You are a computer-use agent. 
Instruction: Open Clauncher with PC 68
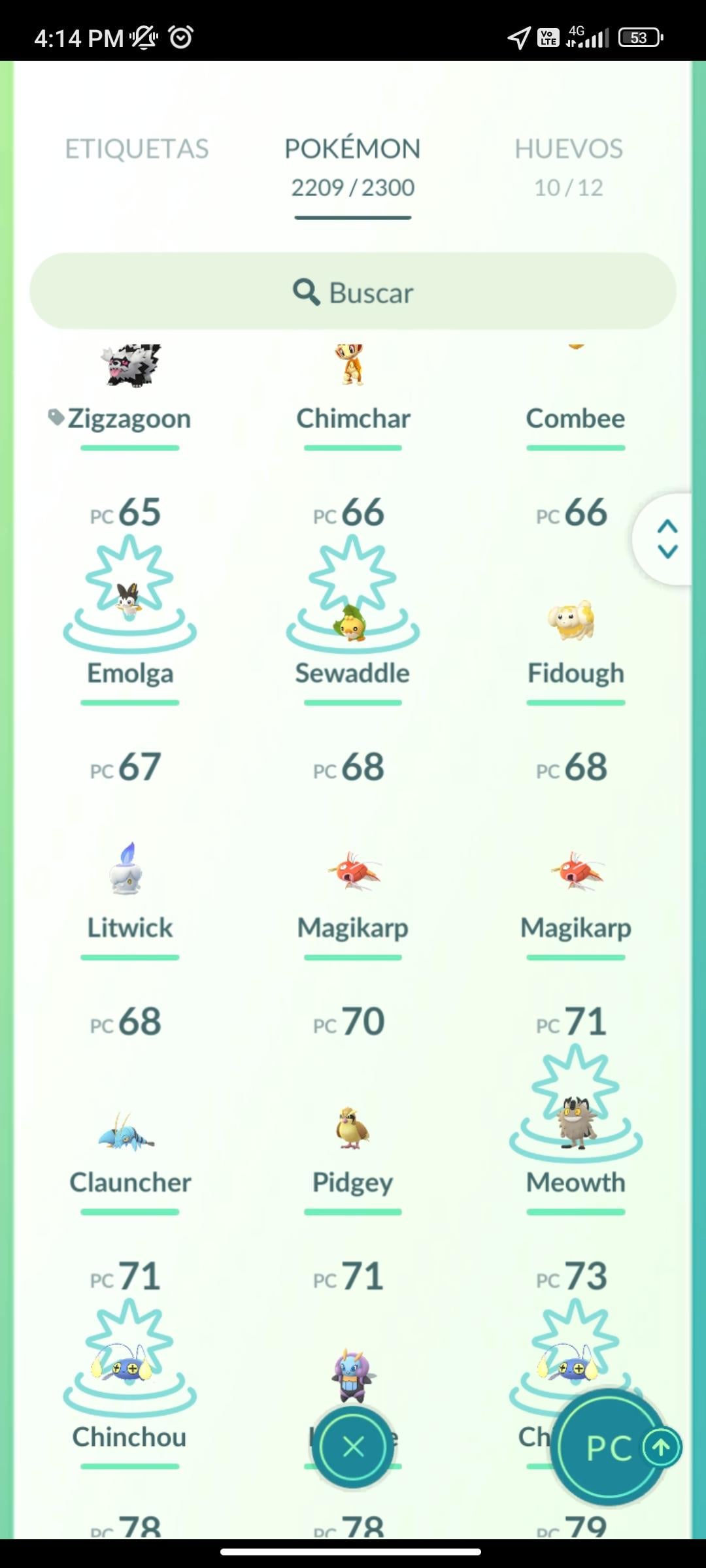(130, 1137)
